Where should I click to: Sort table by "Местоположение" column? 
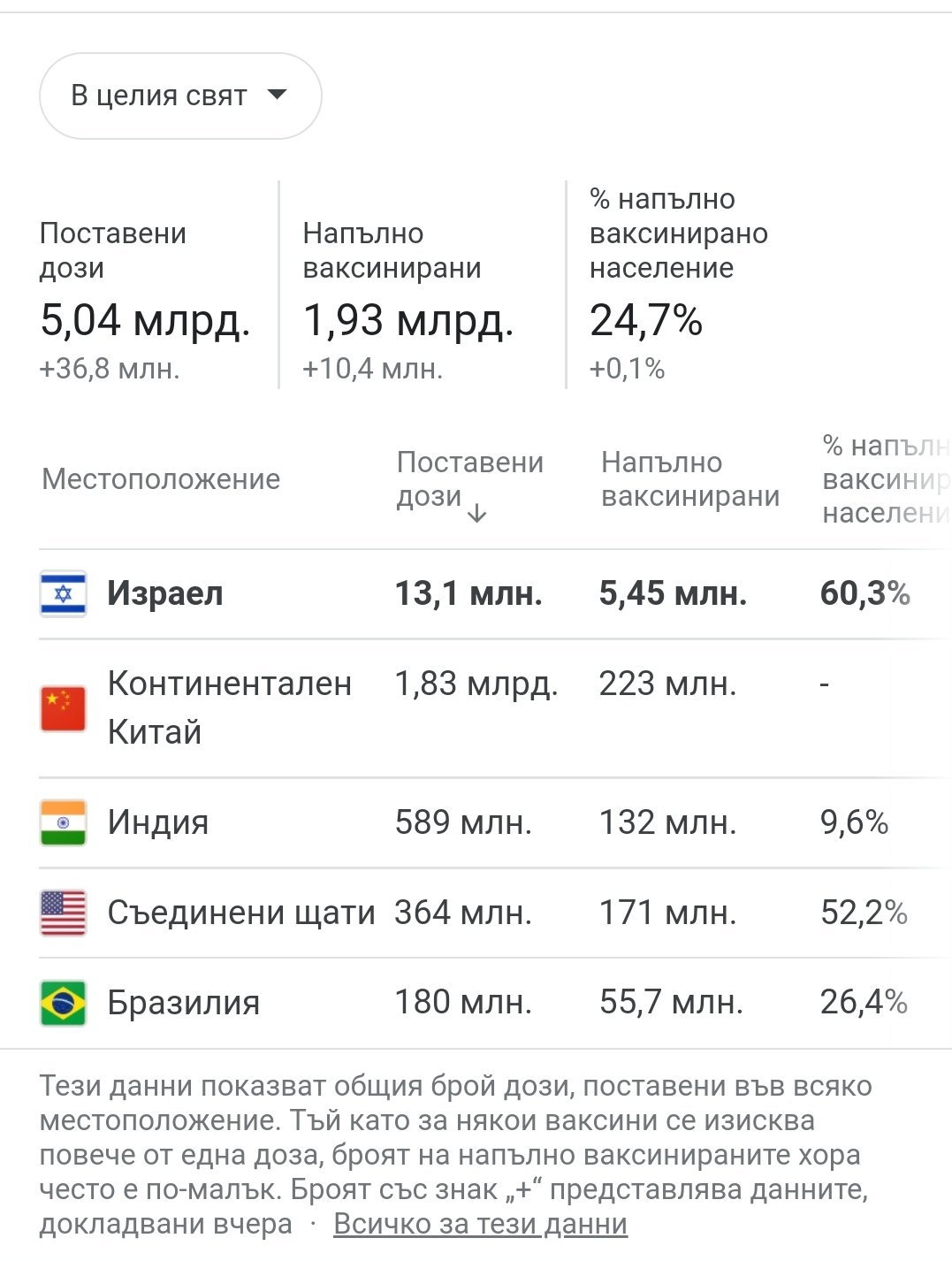(x=161, y=479)
